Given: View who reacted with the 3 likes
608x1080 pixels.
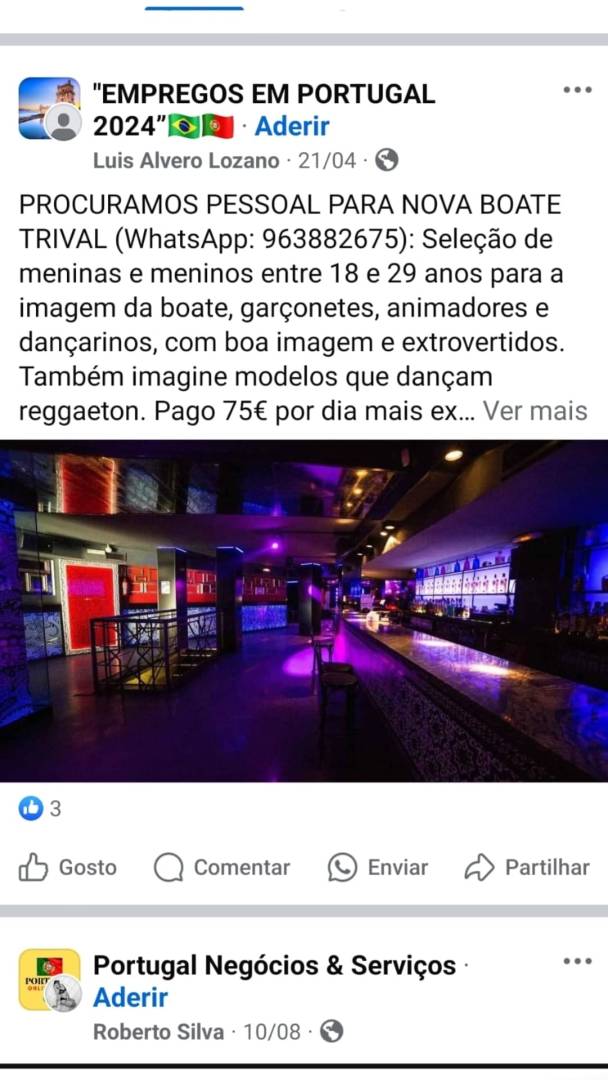Looking at the screenshot, I should [40, 809].
